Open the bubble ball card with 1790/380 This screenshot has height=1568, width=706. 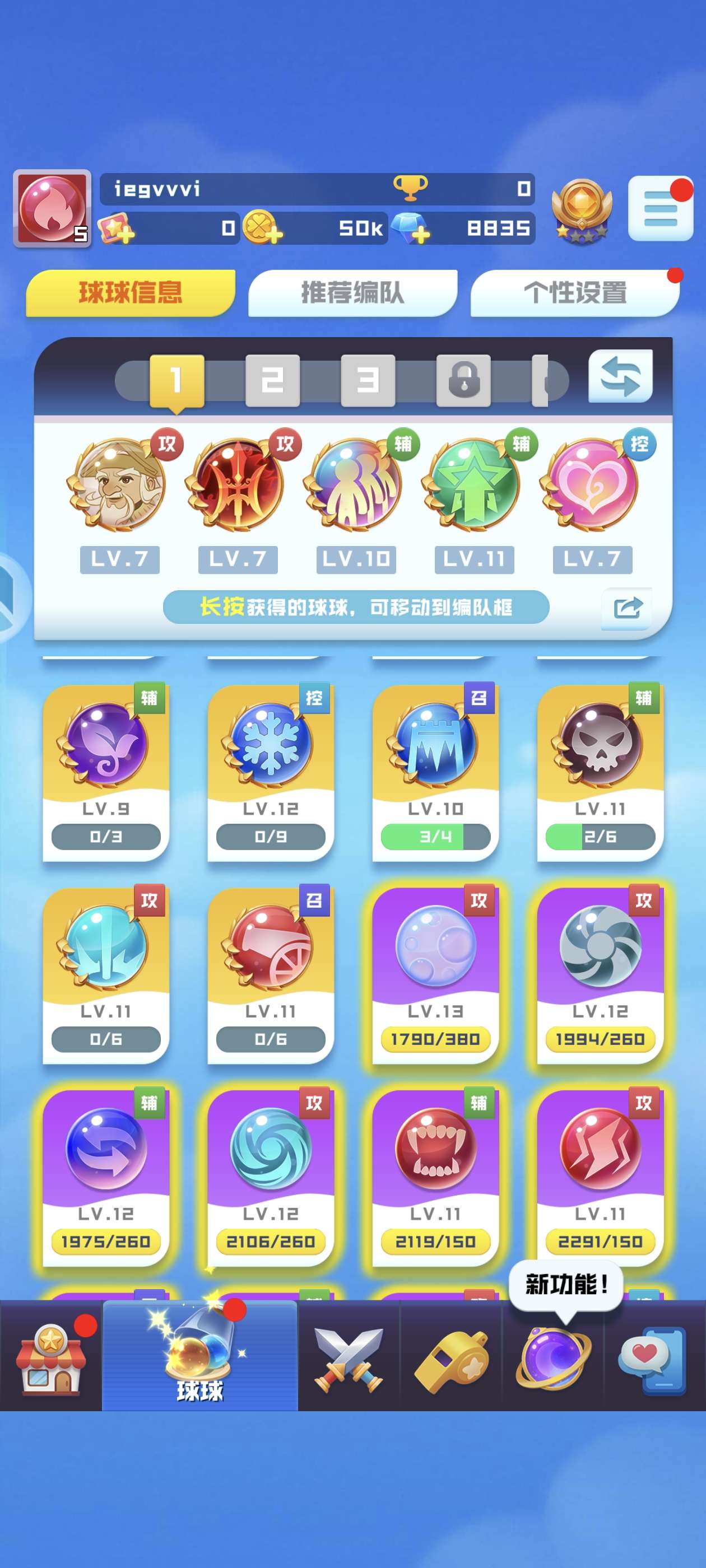click(x=435, y=976)
